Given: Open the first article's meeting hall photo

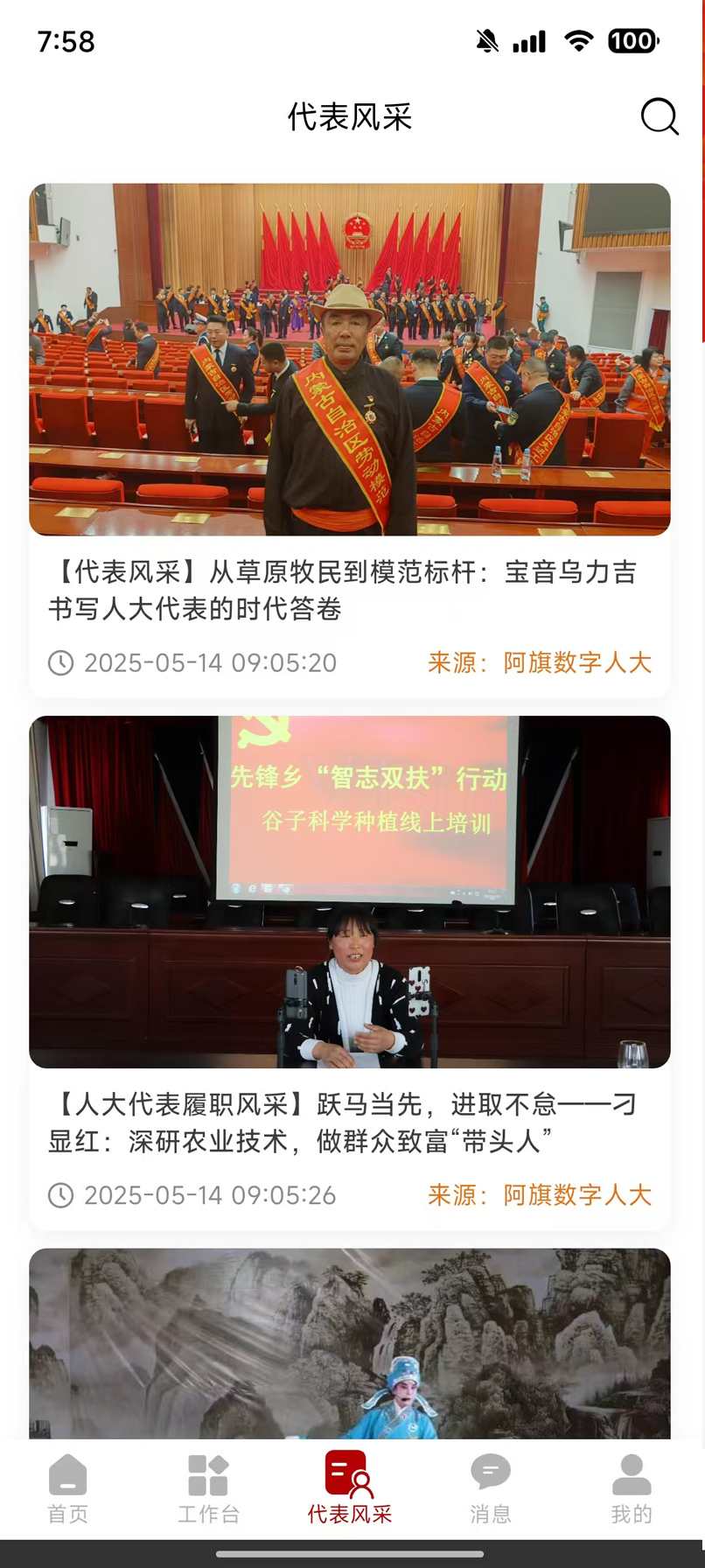Looking at the screenshot, I should (349, 359).
